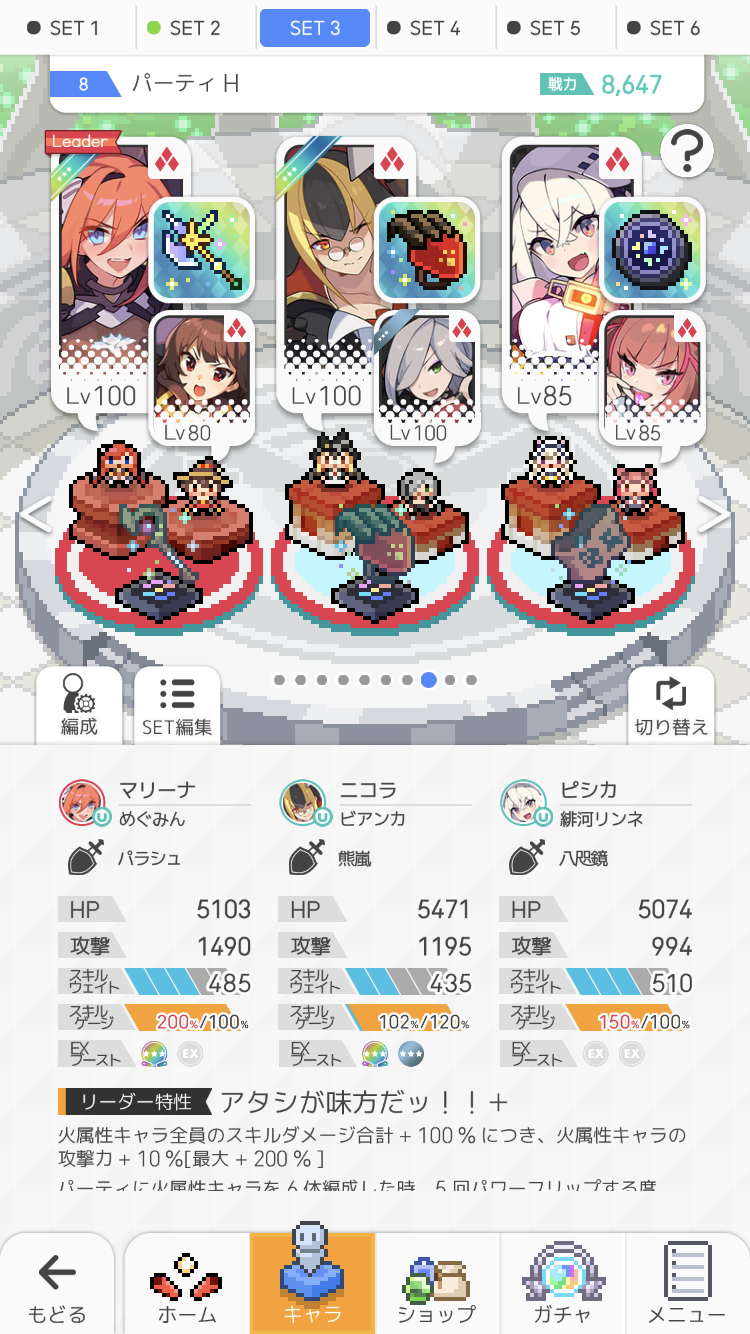
Task: Open the ショップ shop tab
Action: [437, 1287]
